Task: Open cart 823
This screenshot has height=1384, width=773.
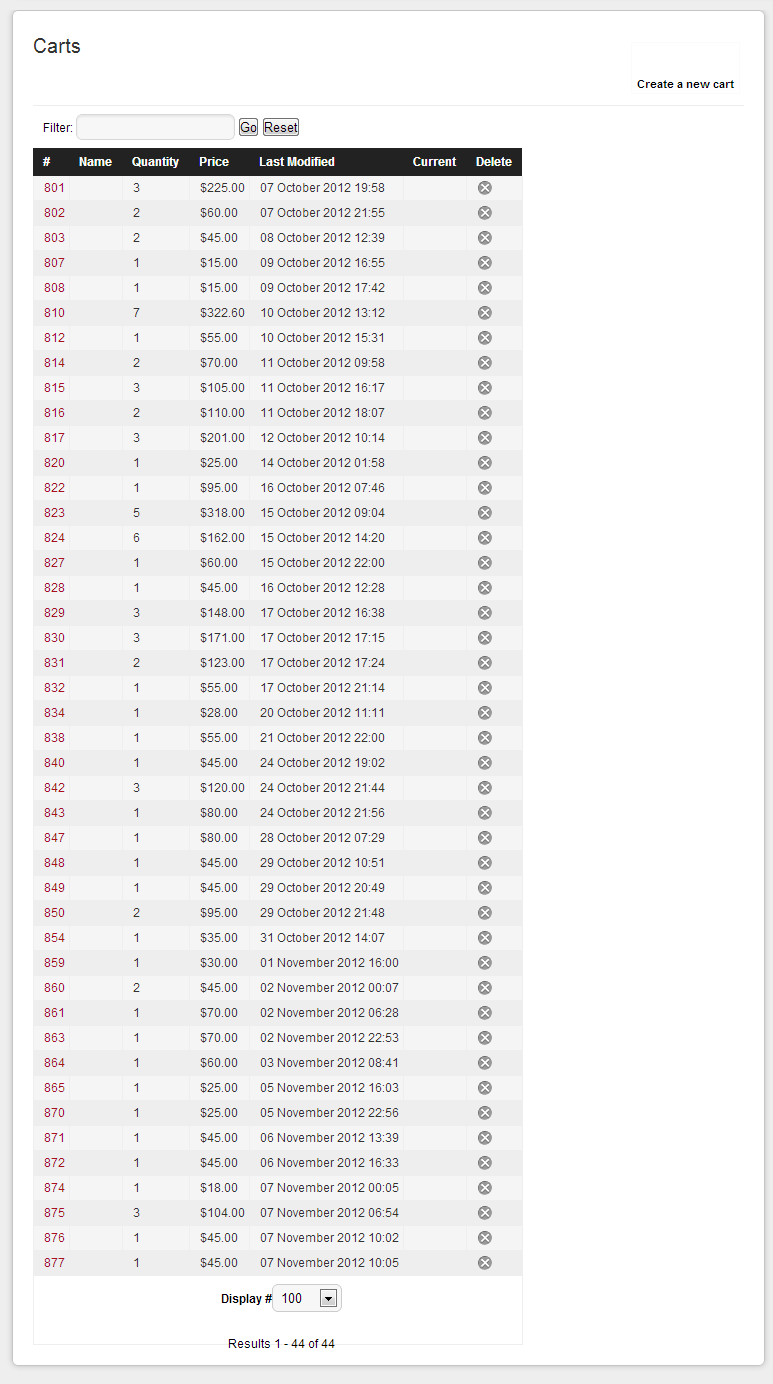Action: (x=54, y=513)
